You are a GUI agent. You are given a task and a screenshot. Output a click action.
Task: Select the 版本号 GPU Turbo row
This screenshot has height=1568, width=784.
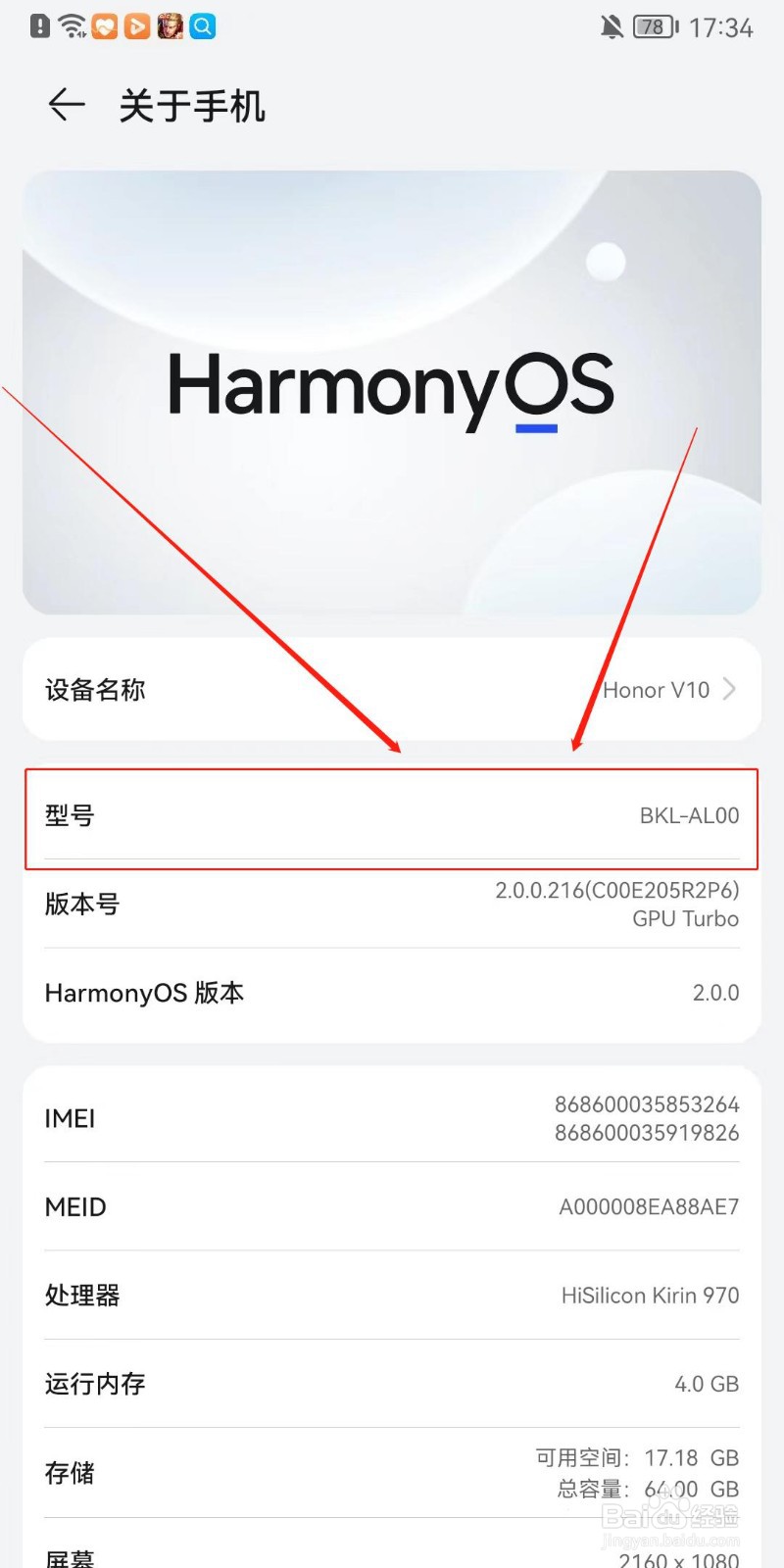tap(392, 904)
